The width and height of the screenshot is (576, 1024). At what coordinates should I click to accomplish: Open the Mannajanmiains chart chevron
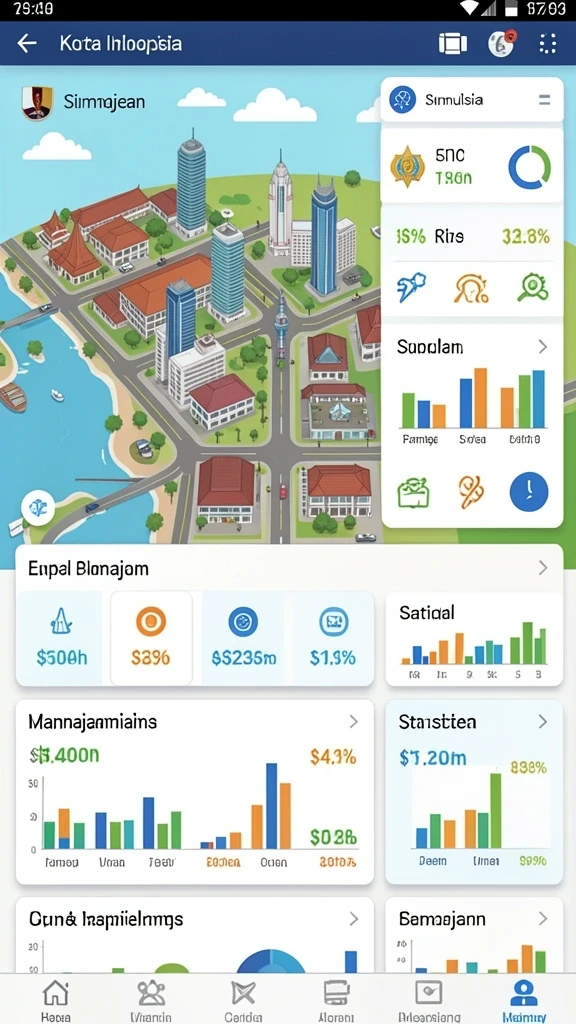[353, 722]
